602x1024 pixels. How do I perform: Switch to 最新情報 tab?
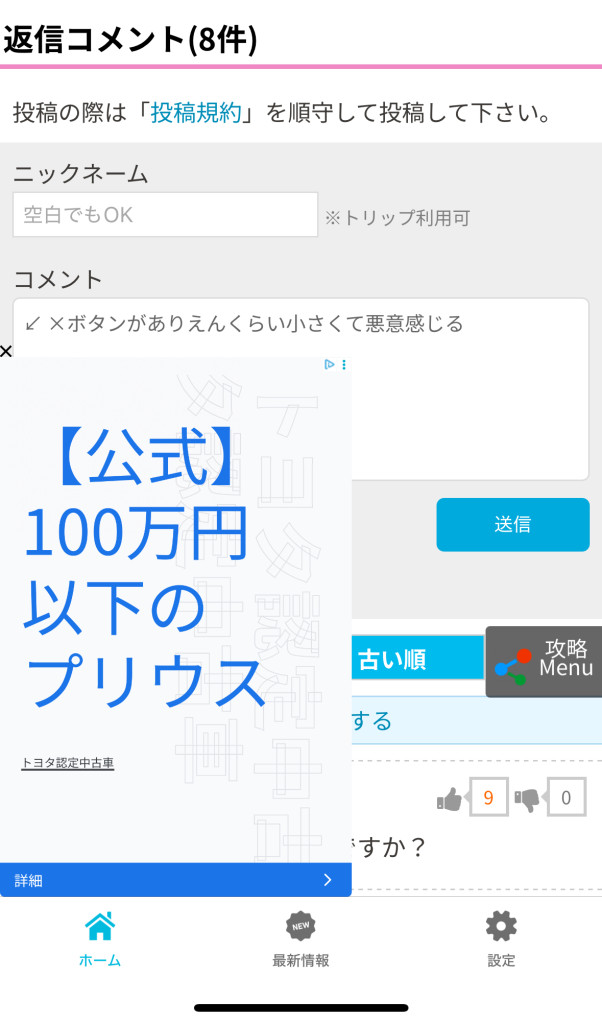tap(301, 938)
